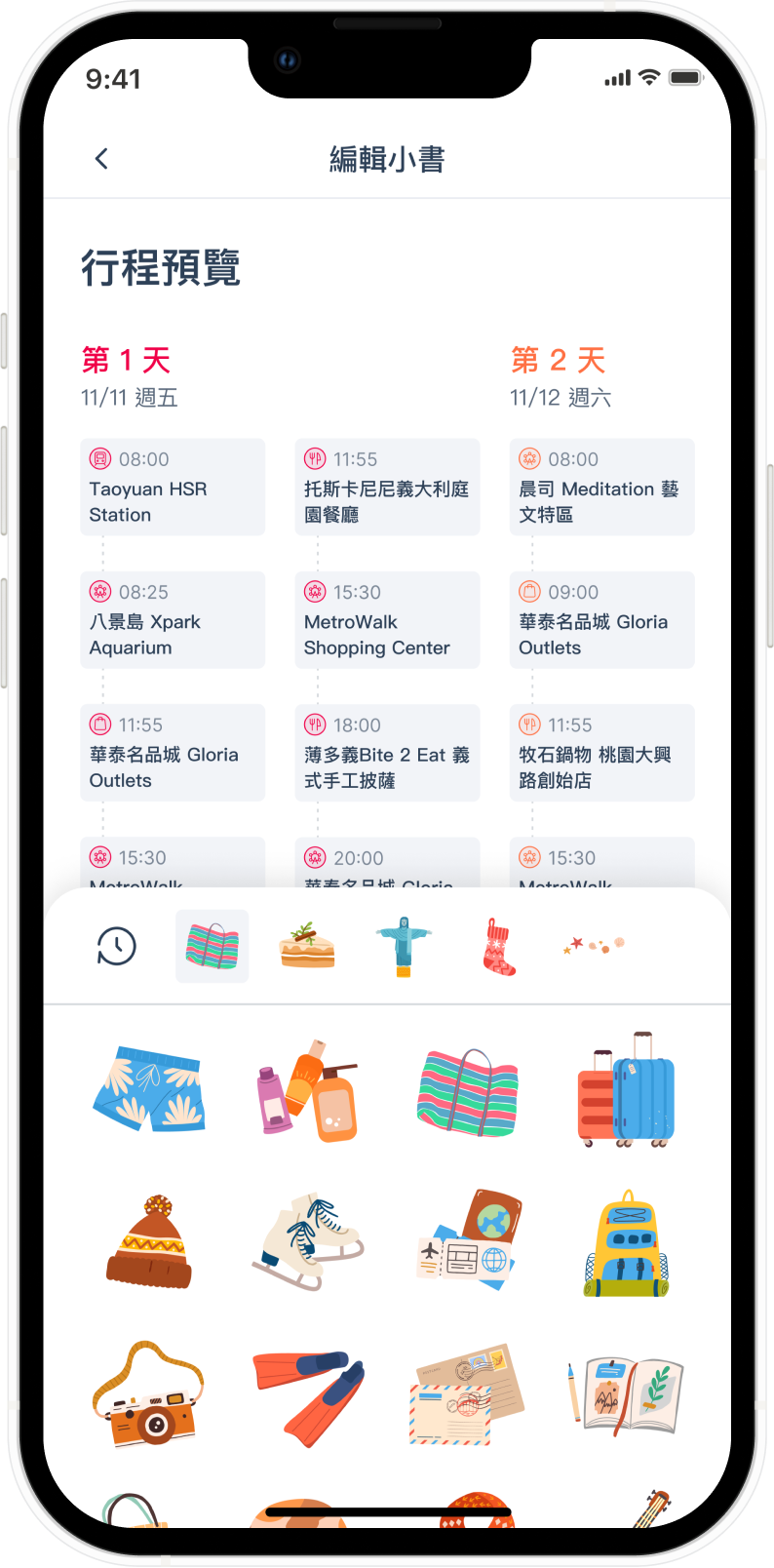This screenshot has height=1568, width=774.
Task: Select the striped bag sticker category
Action: coord(212,946)
